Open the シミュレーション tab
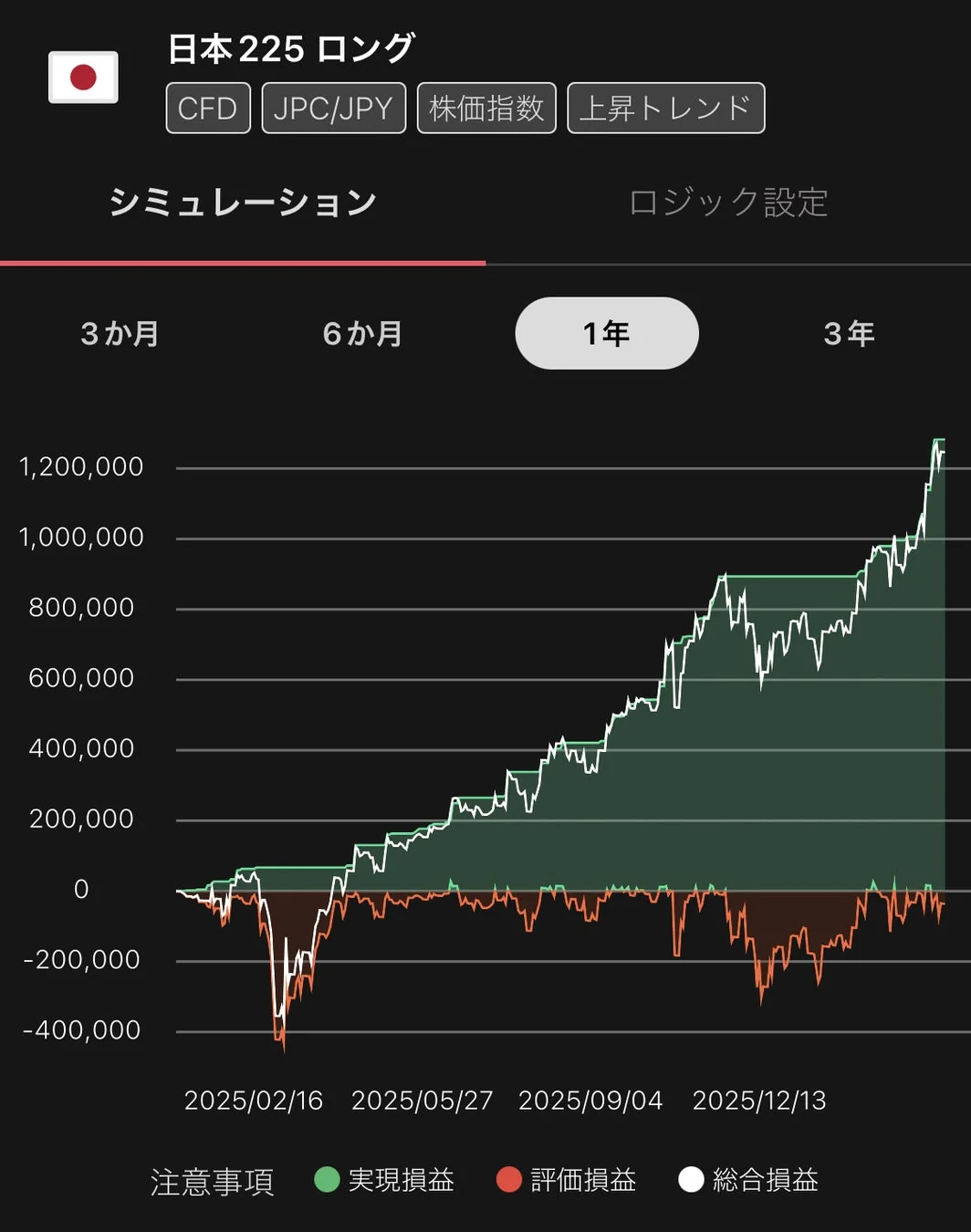The image size is (971, 1232). 243,203
